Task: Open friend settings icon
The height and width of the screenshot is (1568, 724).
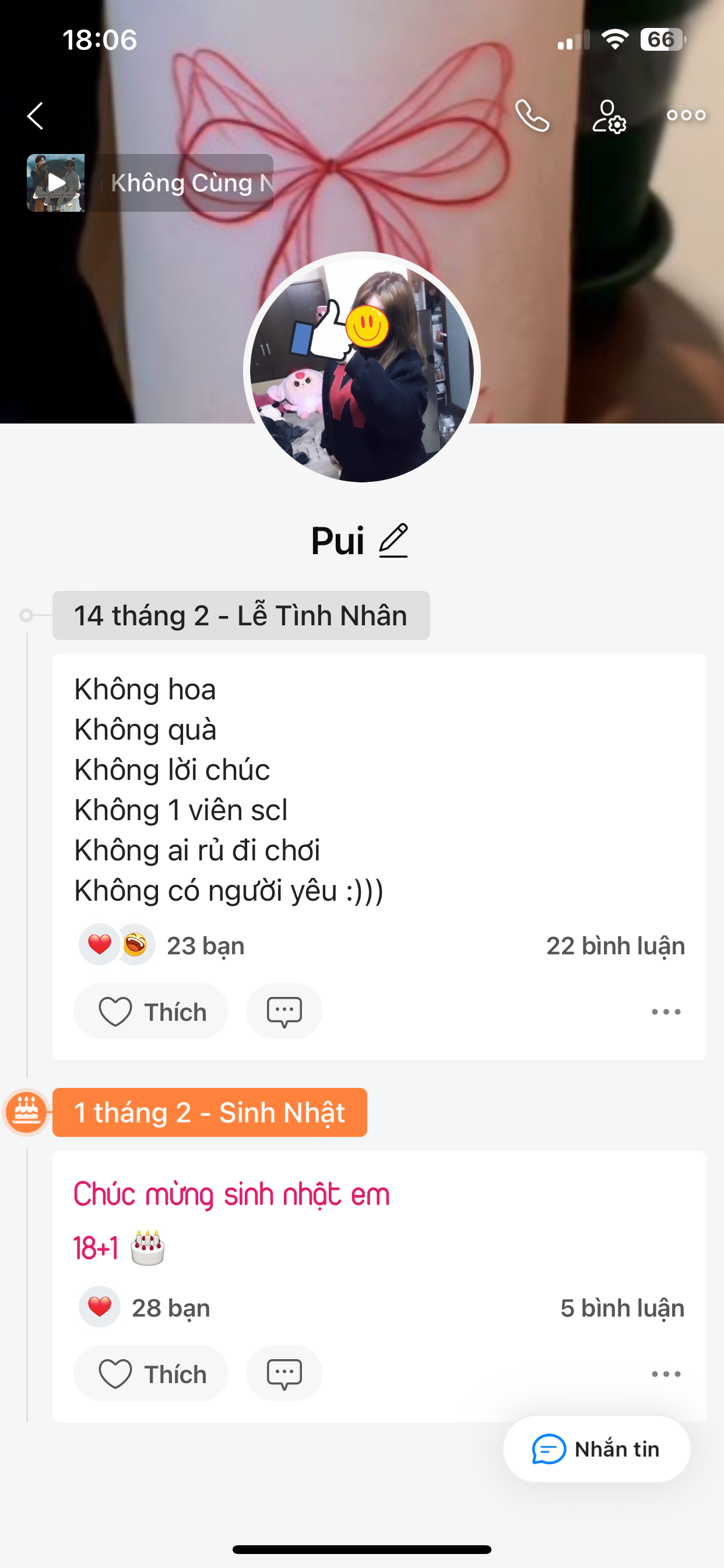Action: pos(609,116)
